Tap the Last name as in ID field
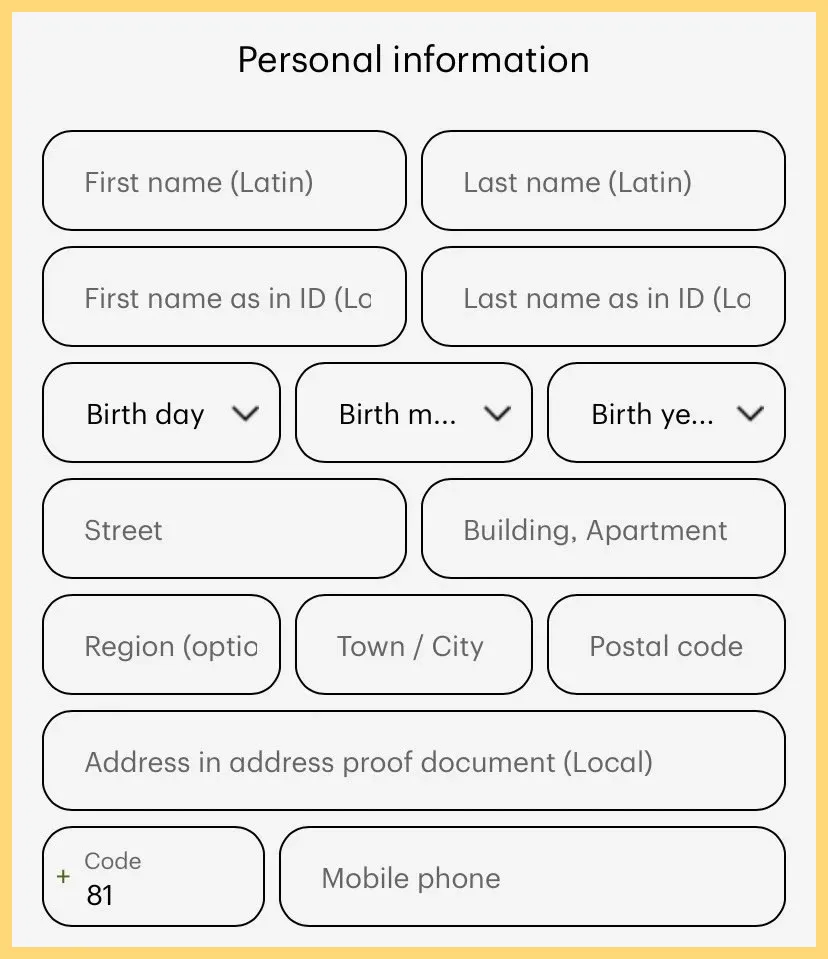Image resolution: width=828 pixels, height=959 pixels. pyautogui.click(x=603, y=297)
